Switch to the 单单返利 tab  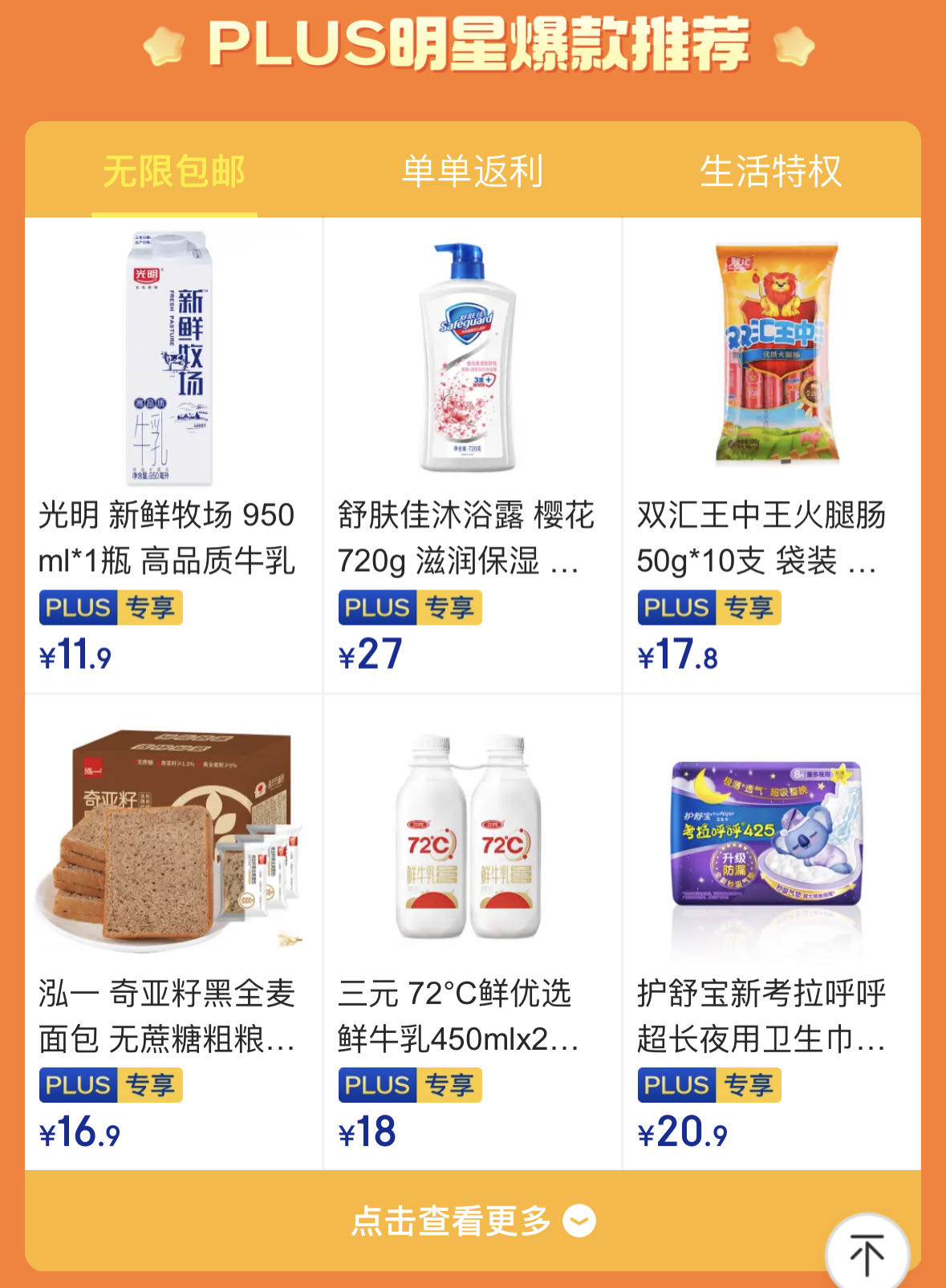[x=472, y=168]
